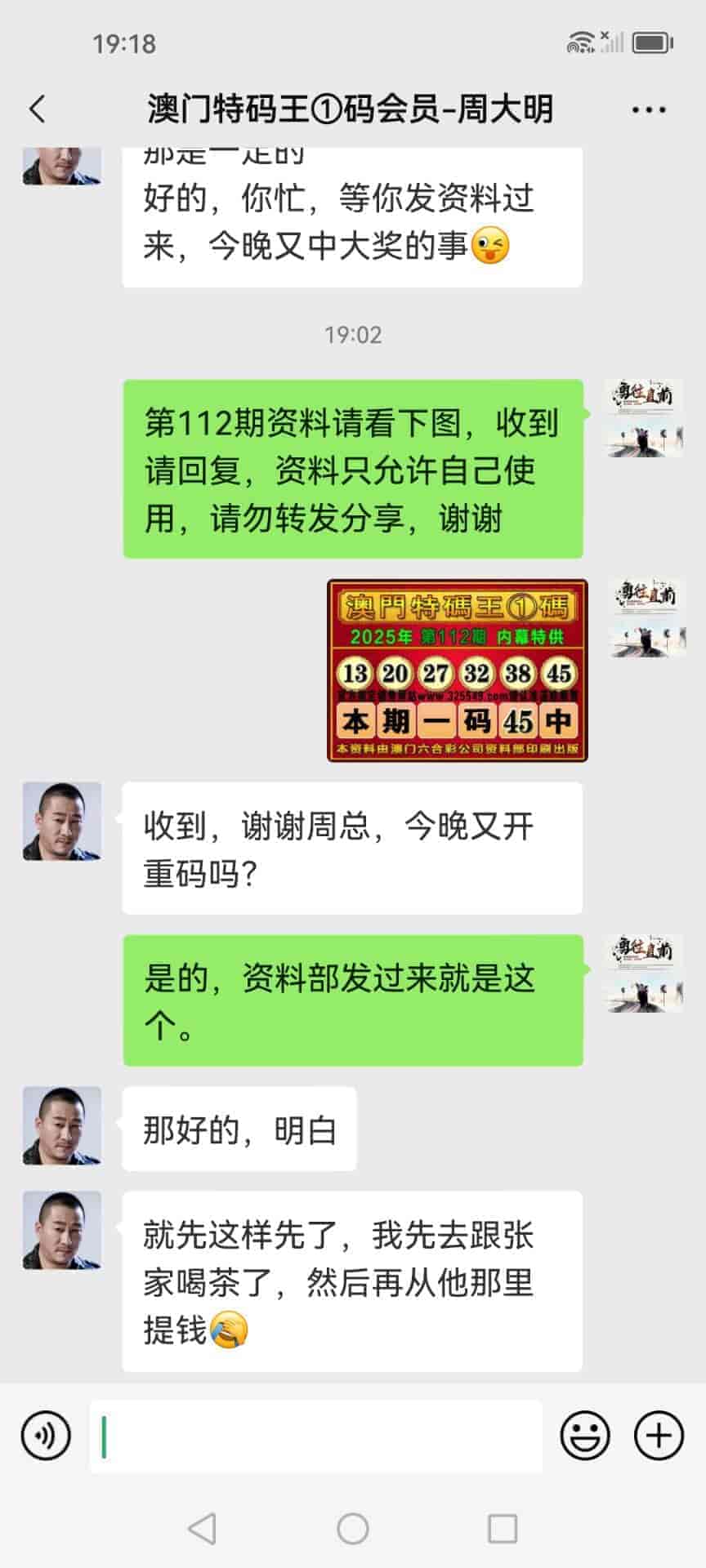Open recent apps from navigation bar
The height and width of the screenshot is (1568, 706).
coord(502,1529)
